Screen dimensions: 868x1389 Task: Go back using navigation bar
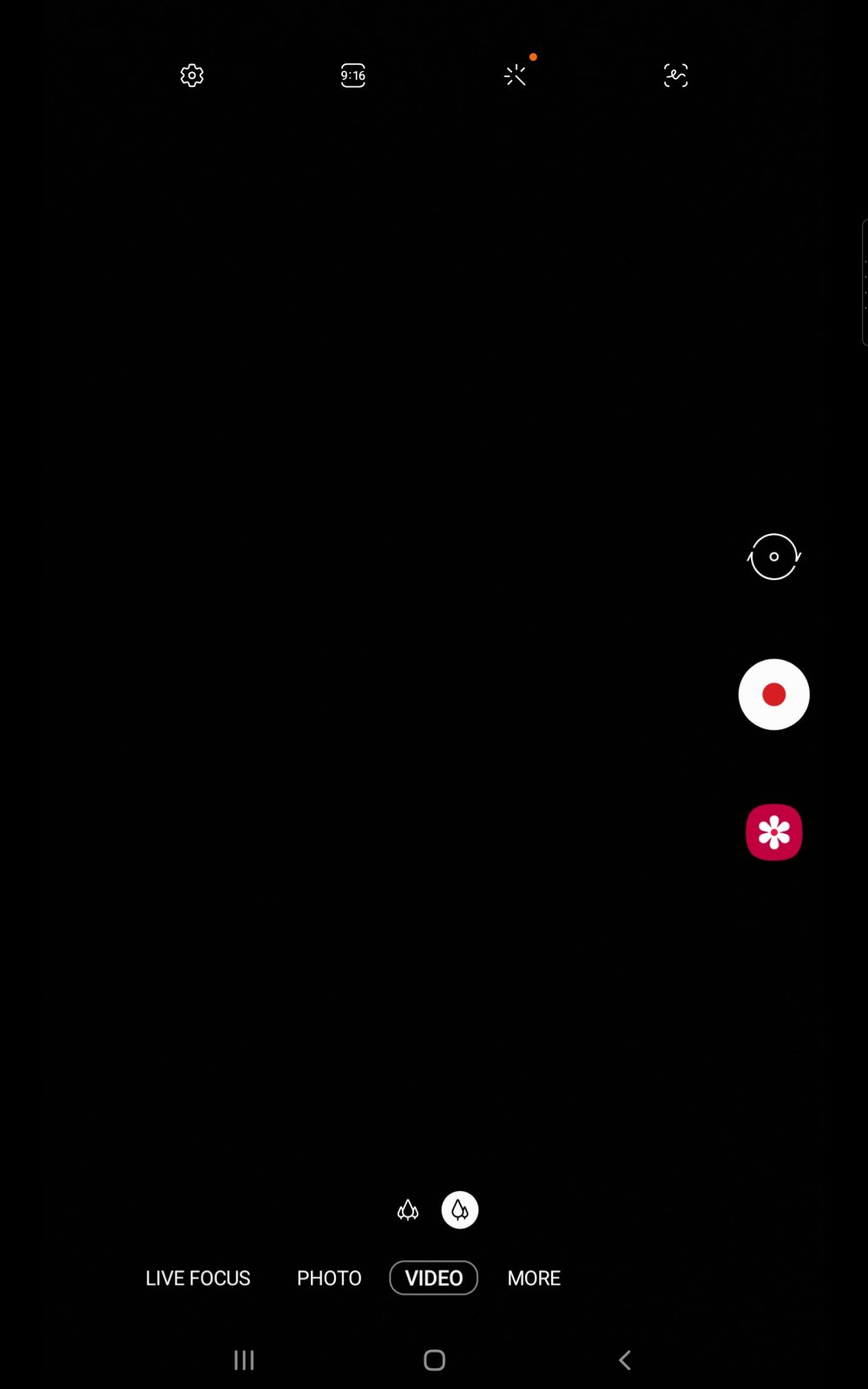tap(625, 1360)
